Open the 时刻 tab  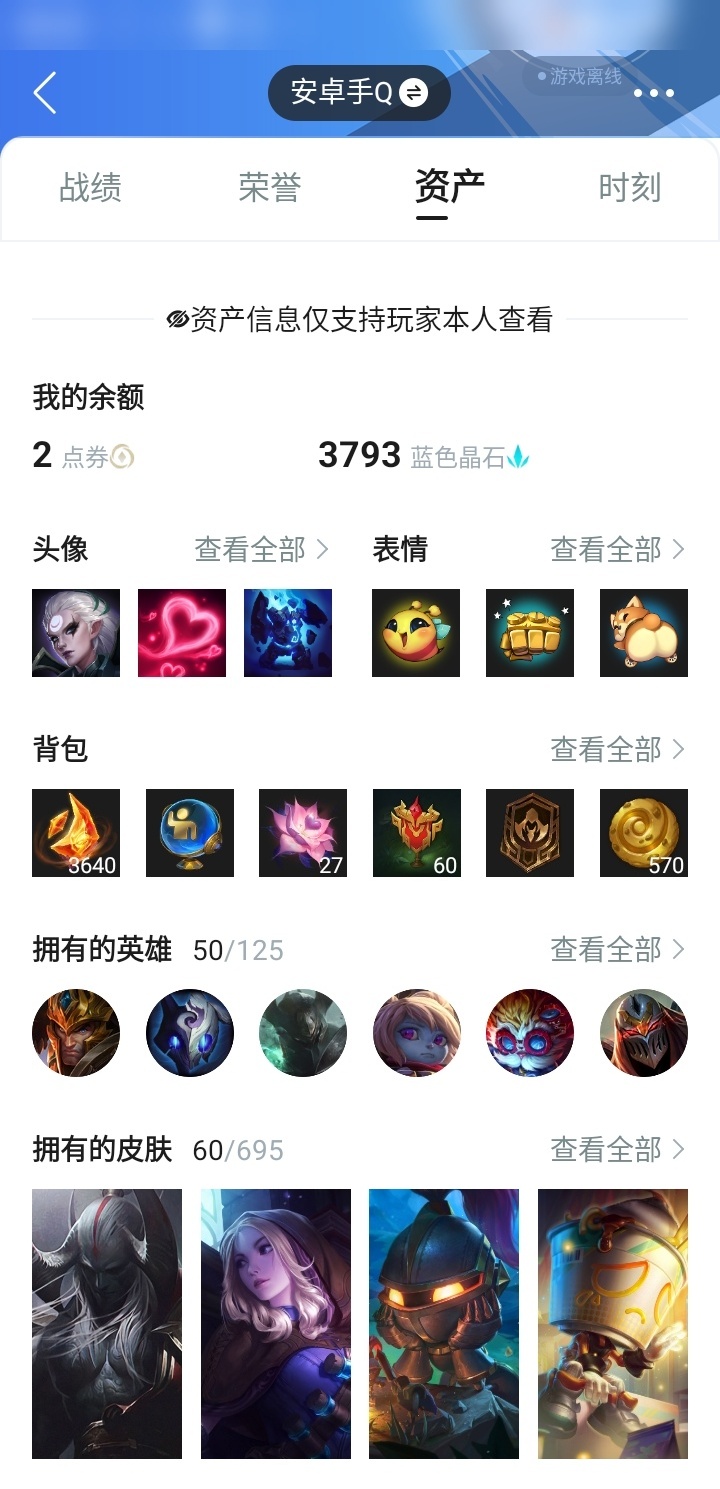[630, 187]
